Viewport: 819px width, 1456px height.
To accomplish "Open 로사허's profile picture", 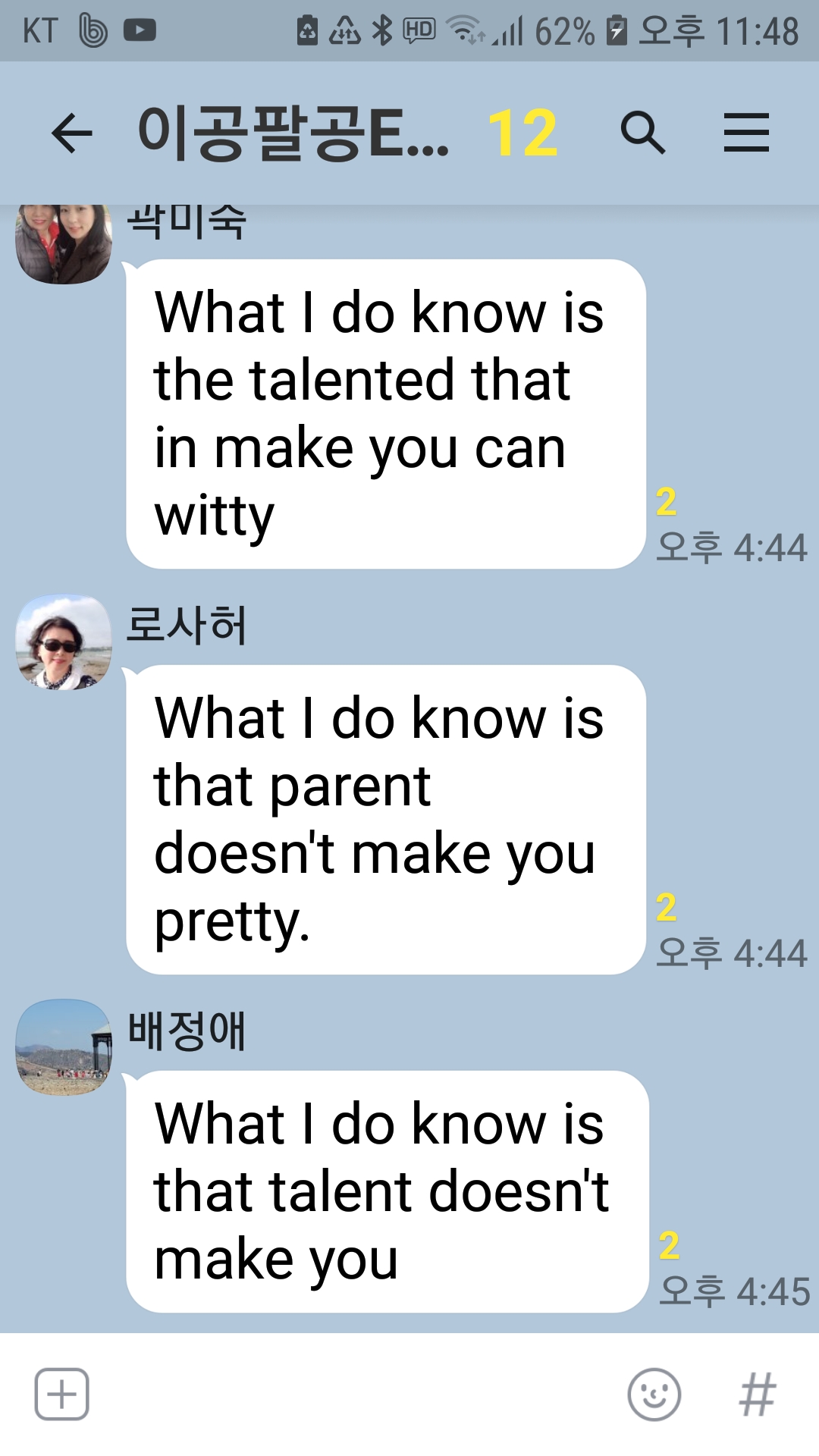I will (x=64, y=642).
